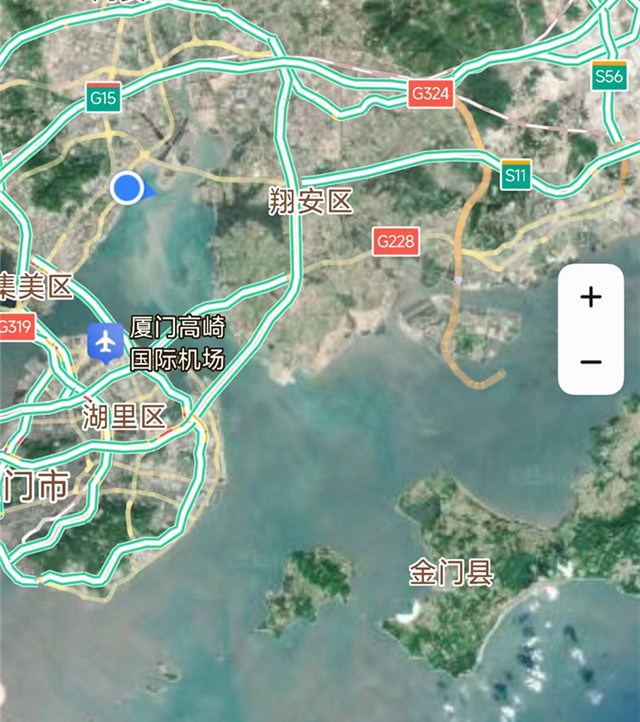Screen dimensions: 640x722
Task: Zoom in with the plus button
Action: [591, 298]
